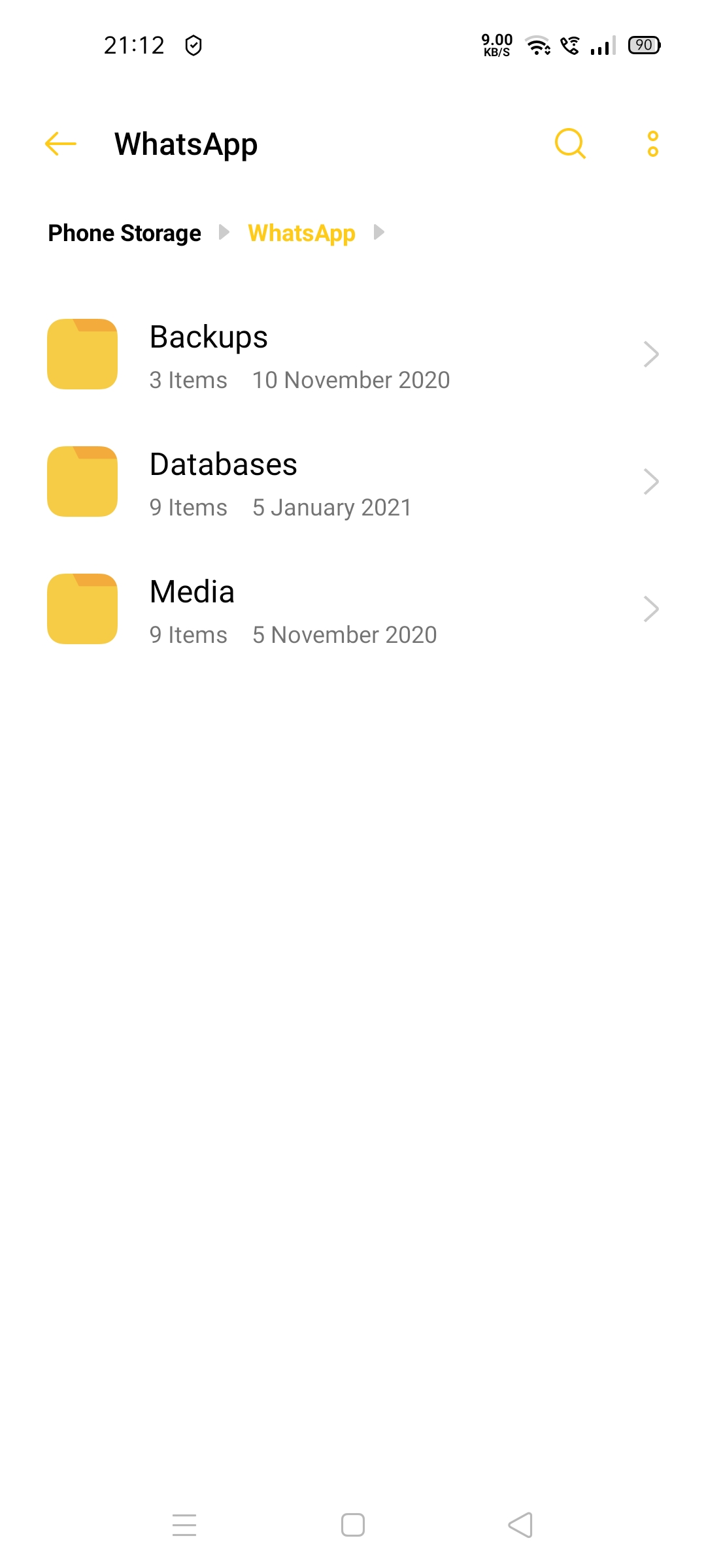Tap the system home button
Screen dimensions: 706x1568
(x=353, y=1525)
